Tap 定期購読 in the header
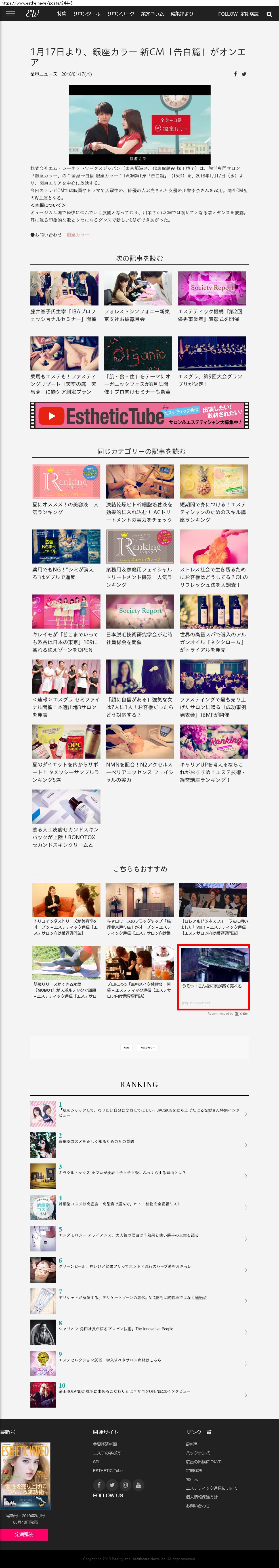The height and width of the screenshot is (1568, 279). 249,14
